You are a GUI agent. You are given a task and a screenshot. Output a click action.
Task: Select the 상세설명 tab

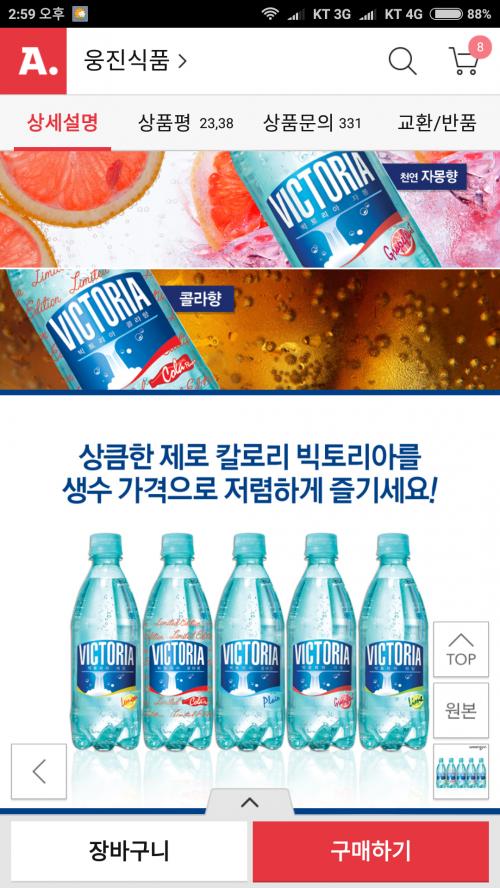[62, 123]
